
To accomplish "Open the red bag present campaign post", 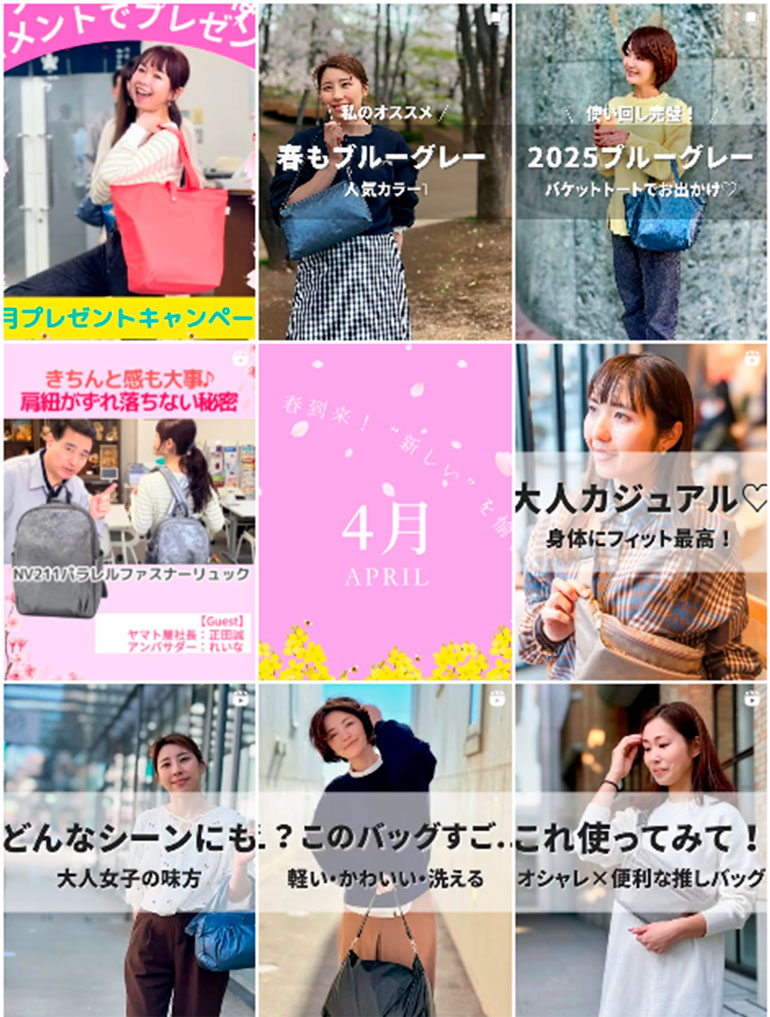I will (129, 171).
